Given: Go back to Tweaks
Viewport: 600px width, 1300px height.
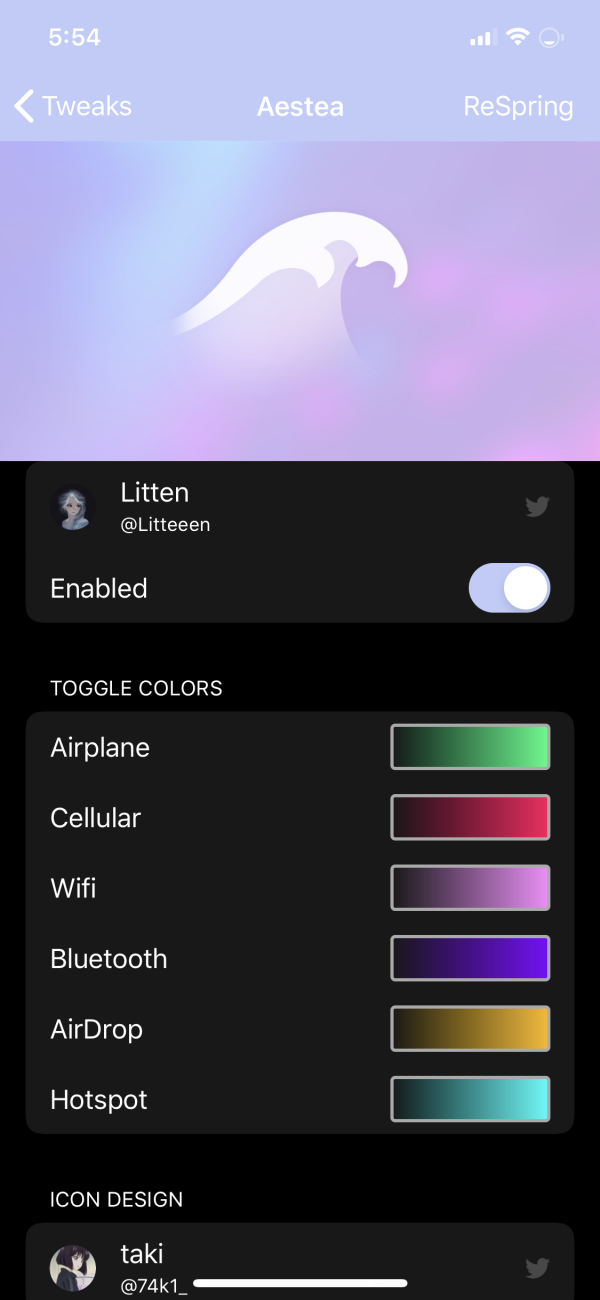Looking at the screenshot, I should tap(73, 106).
